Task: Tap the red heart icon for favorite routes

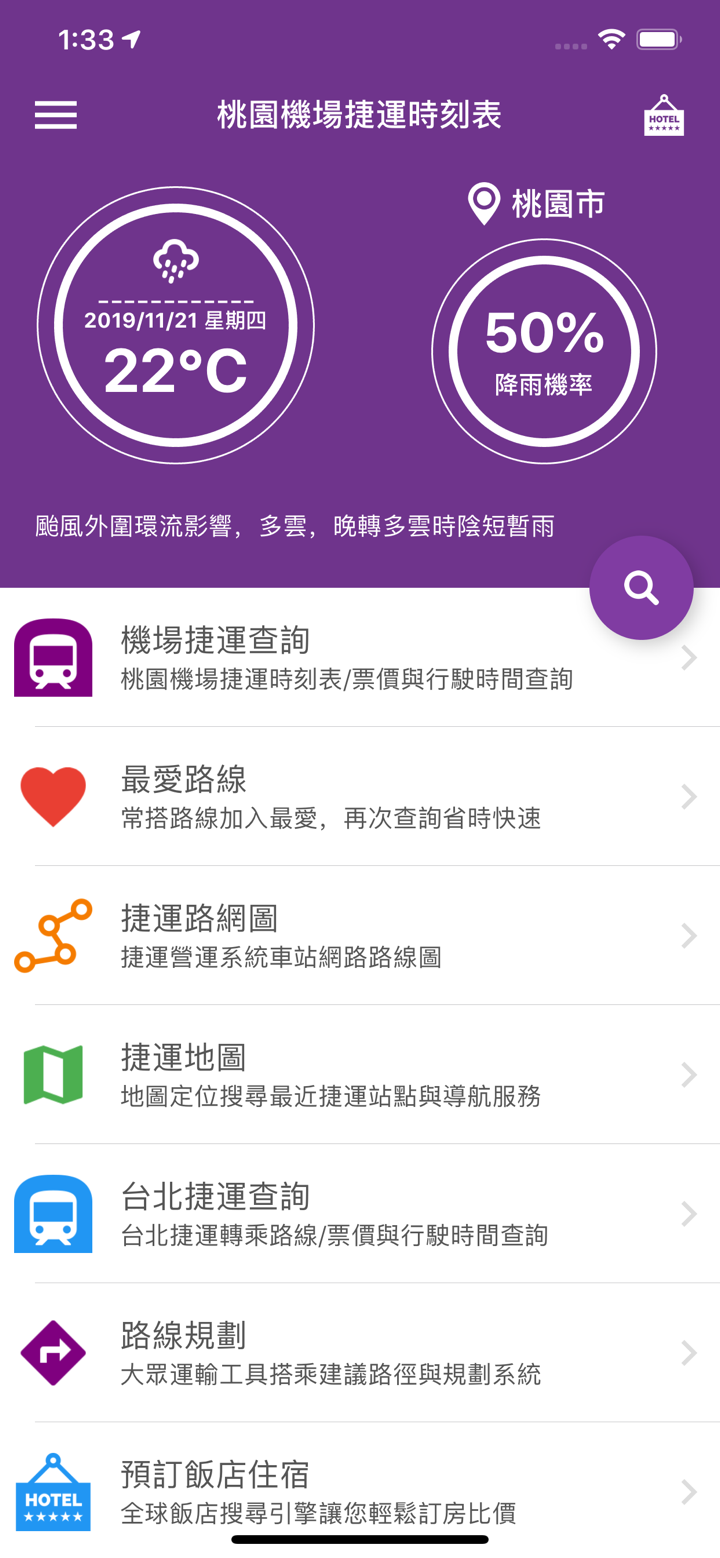Action: click(52, 796)
